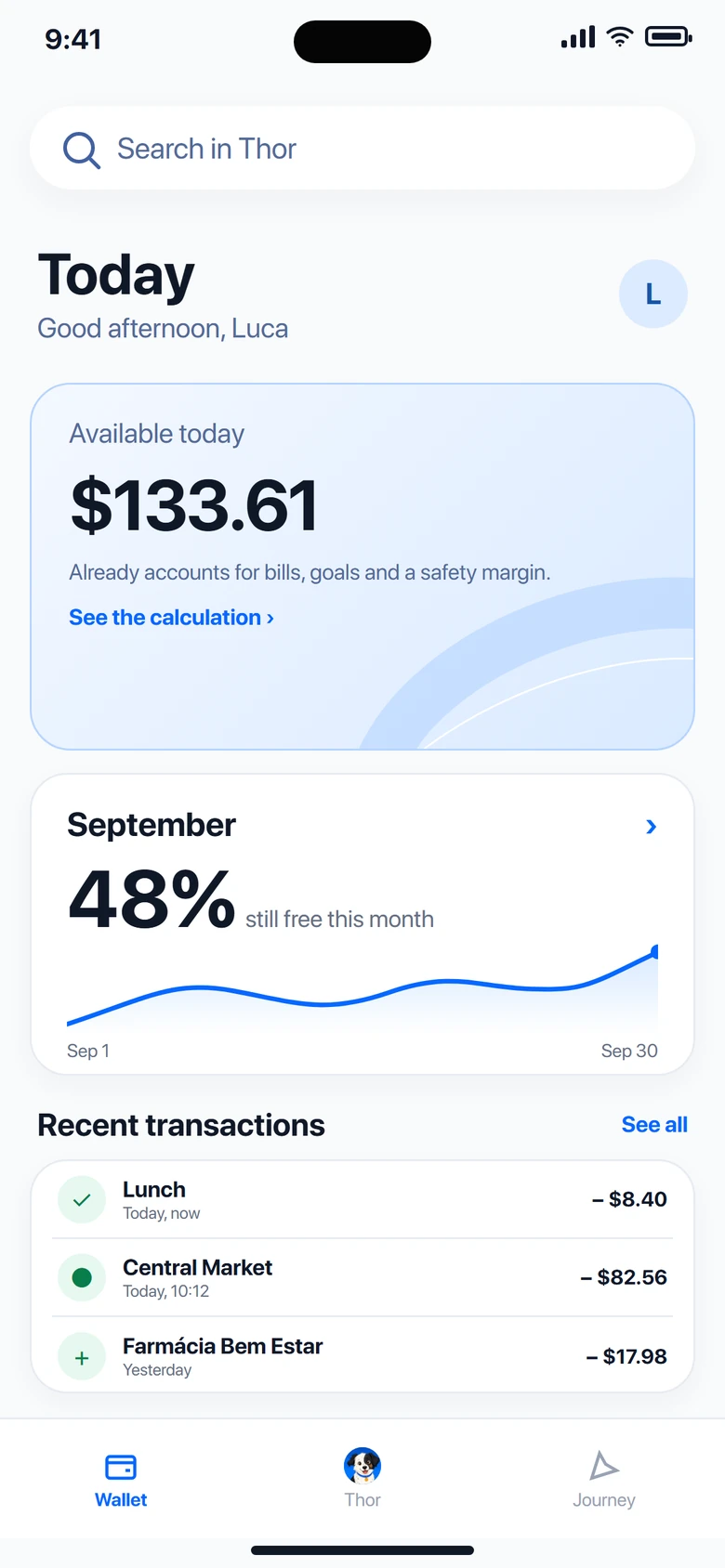Tap the Search in Thor field

tap(362, 149)
